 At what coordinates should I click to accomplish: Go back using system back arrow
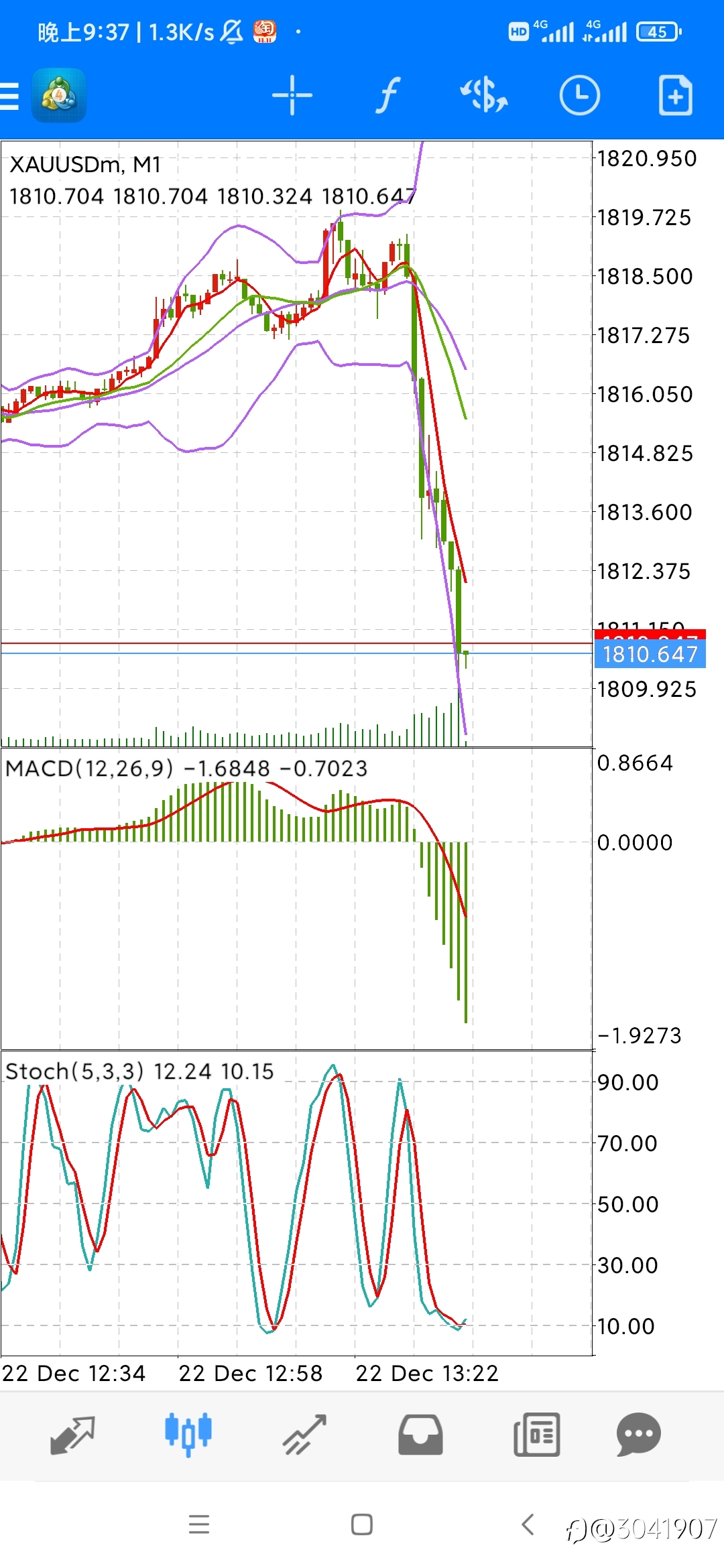coord(528,1524)
